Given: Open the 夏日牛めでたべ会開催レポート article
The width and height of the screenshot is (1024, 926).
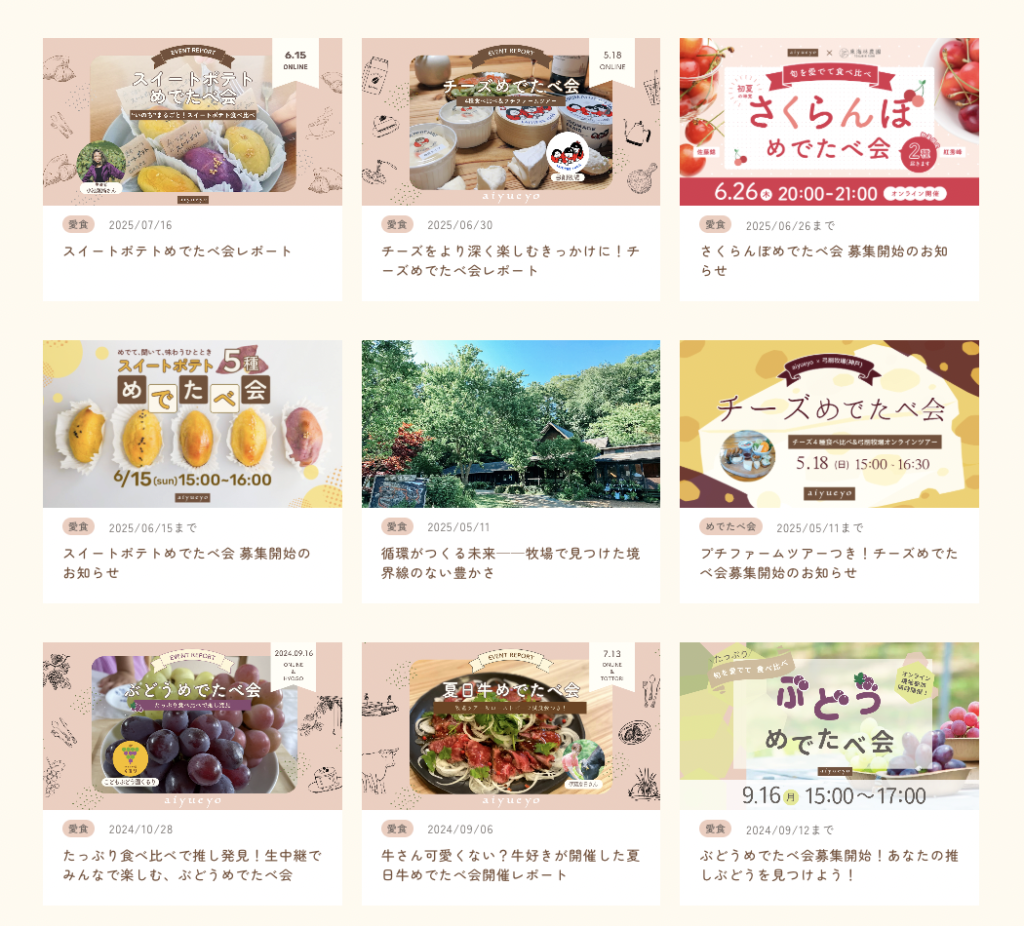Looking at the screenshot, I should click(510, 864).
